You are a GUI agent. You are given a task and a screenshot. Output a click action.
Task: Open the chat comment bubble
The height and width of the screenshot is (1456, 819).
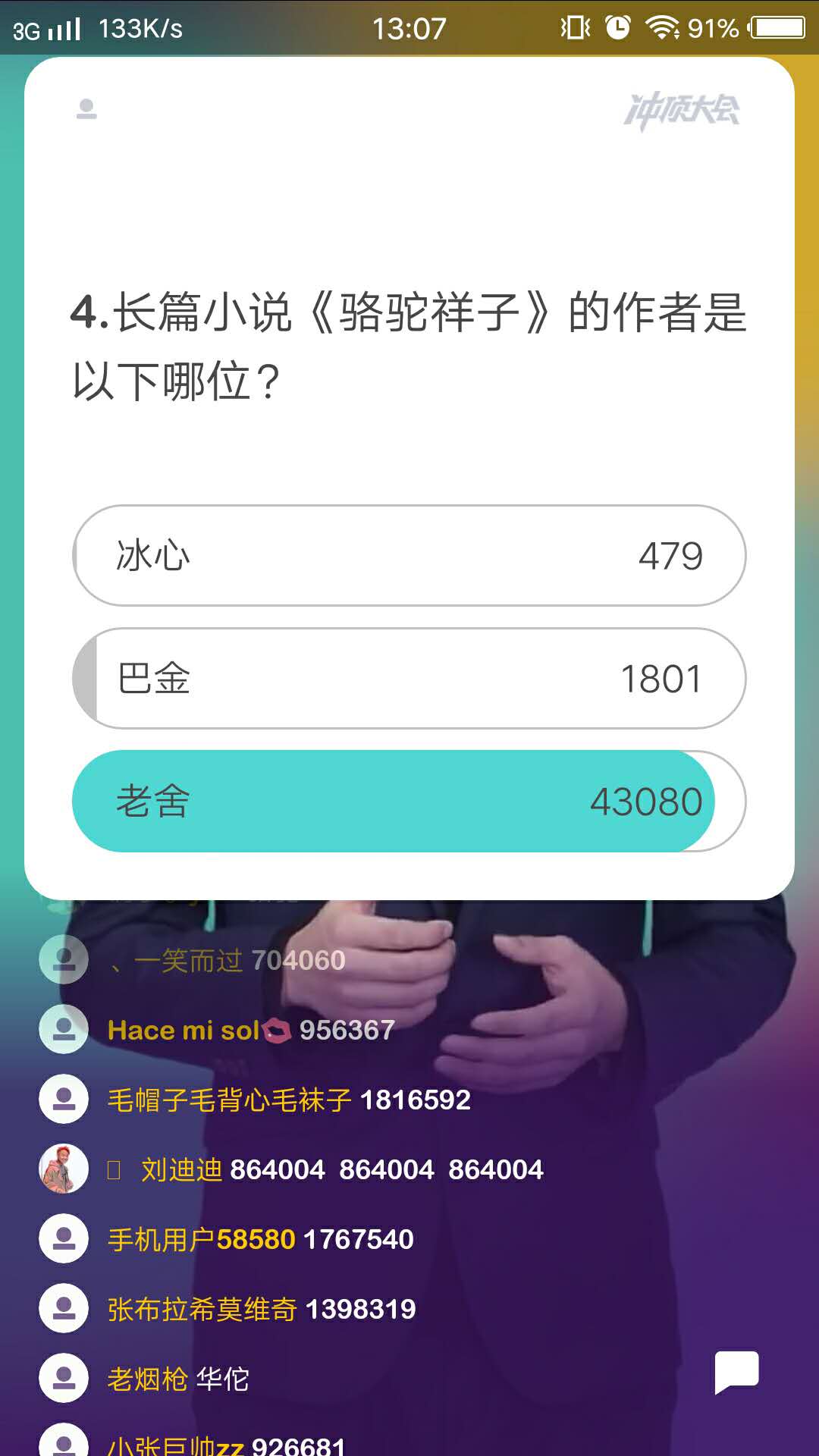(736, 1372)
